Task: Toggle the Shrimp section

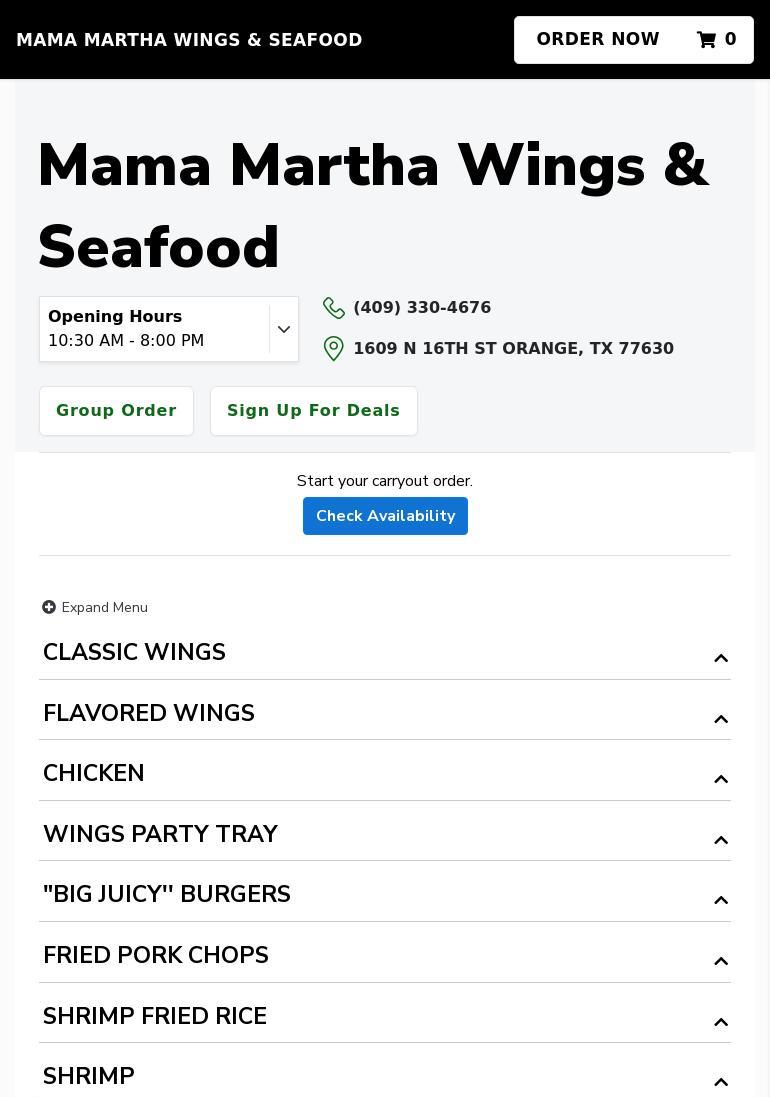Action: pos(384,1077)
